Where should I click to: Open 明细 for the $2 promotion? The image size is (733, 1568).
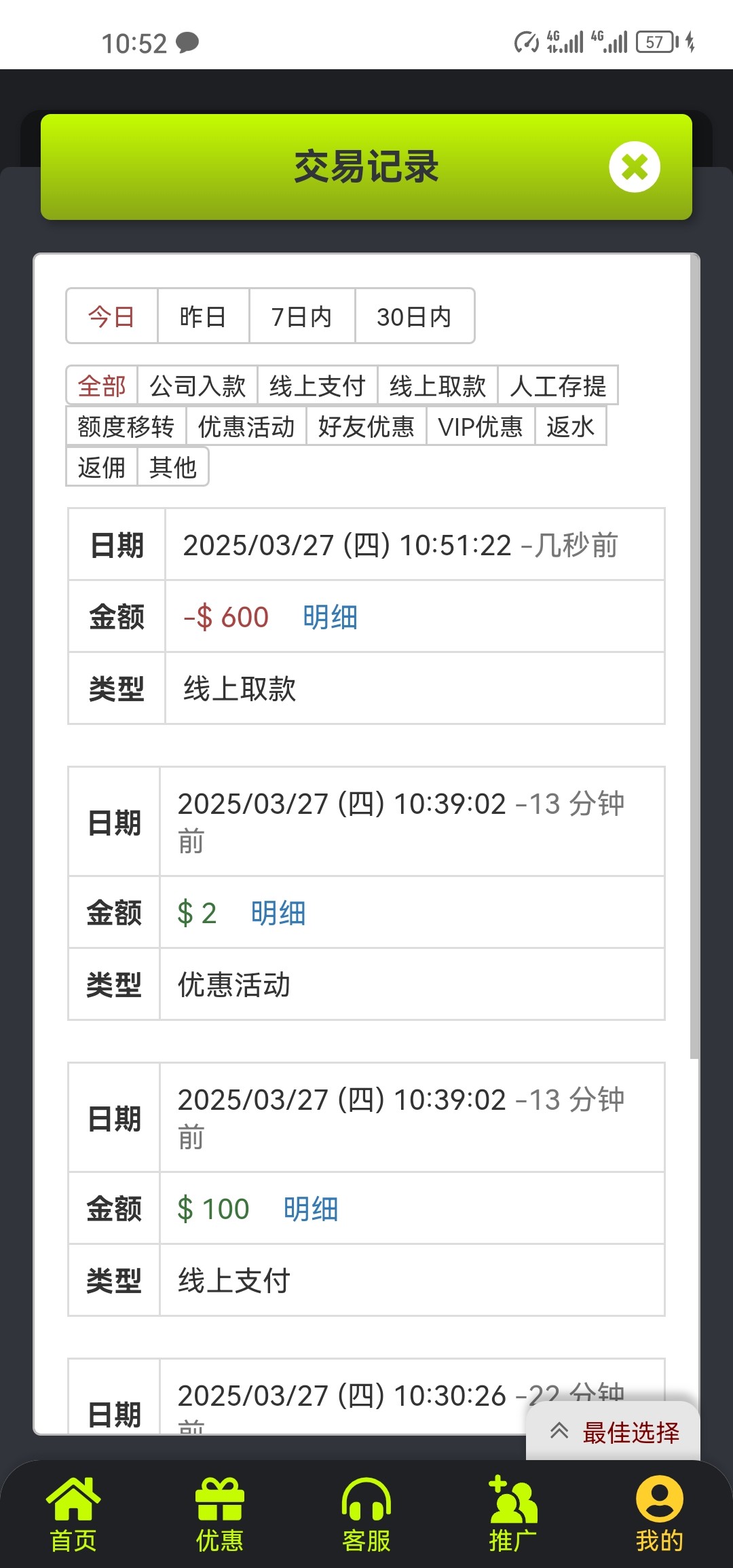[278, 913]
